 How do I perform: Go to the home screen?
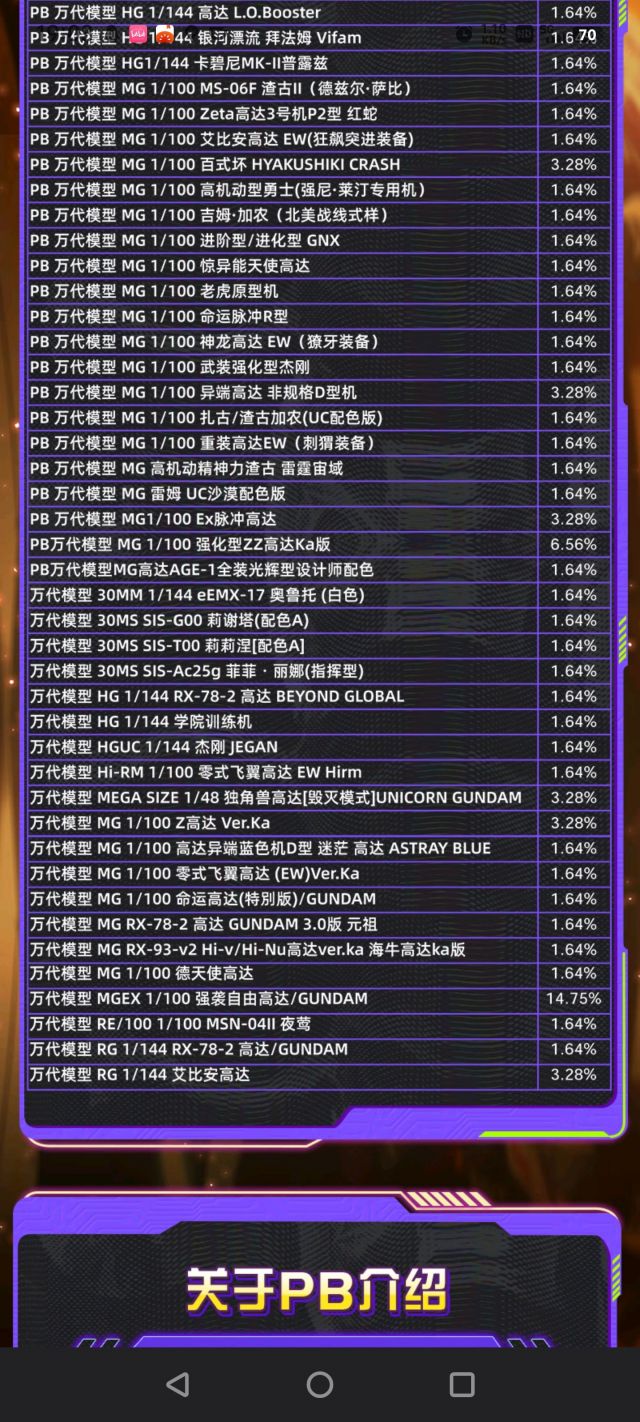tap(320, 1384)
